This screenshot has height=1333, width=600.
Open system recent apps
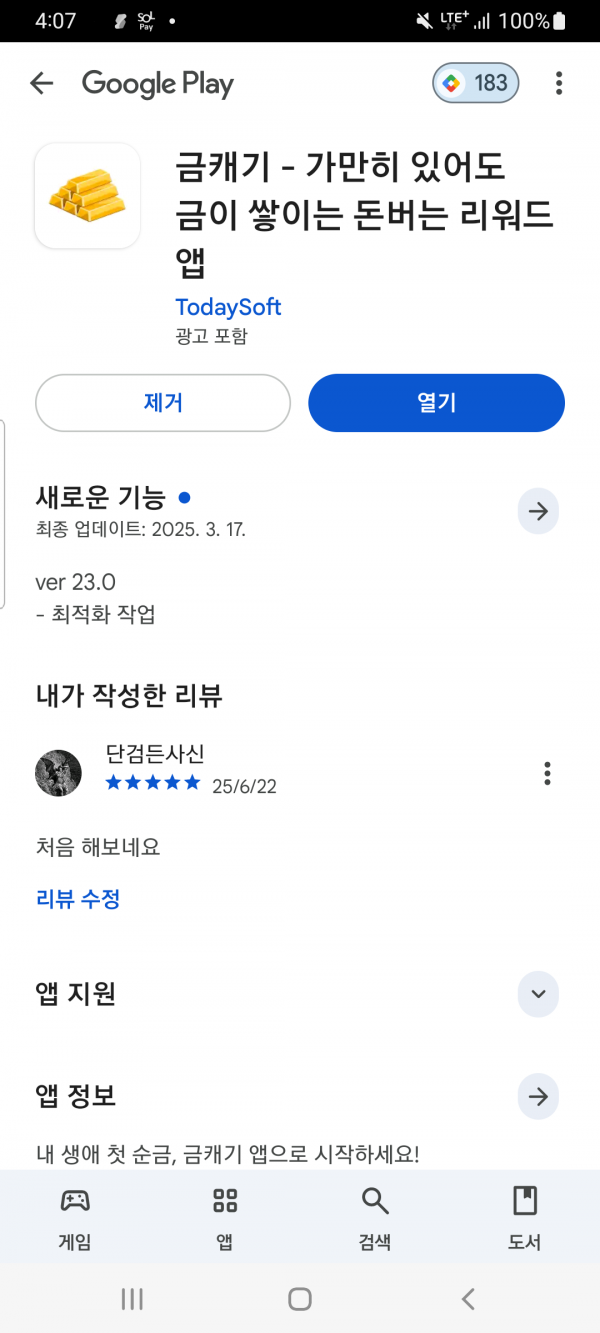[x=132, y=1299]
